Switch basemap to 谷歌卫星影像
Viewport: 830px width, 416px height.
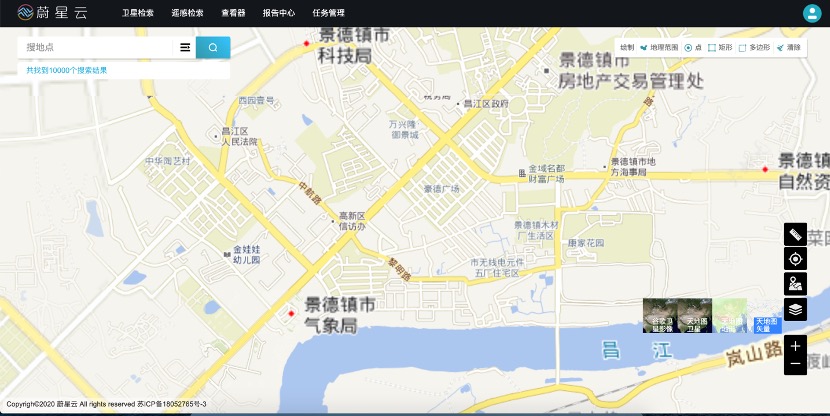659,315
